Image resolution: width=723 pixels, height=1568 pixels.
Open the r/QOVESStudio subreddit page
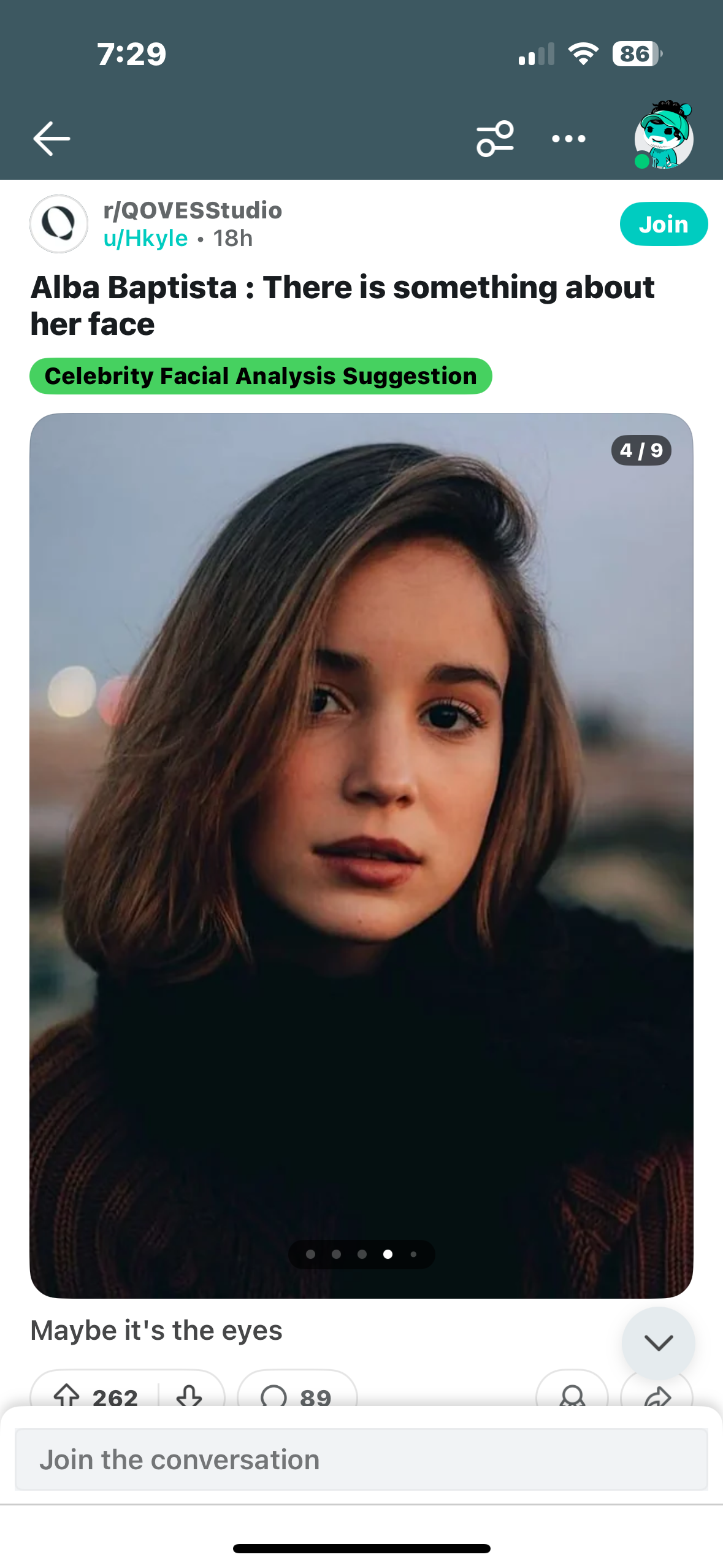coord(193,210)
